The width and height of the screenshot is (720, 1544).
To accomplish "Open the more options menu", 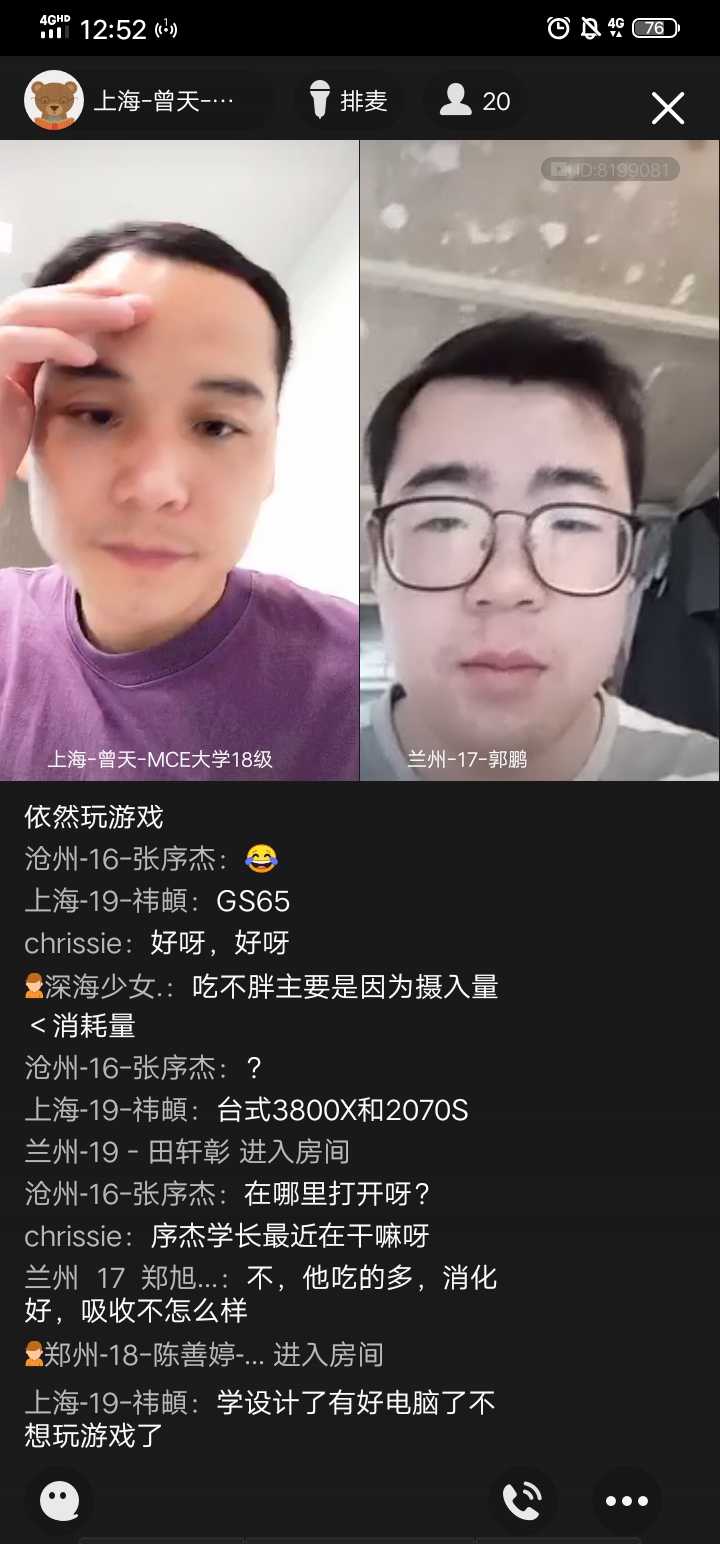I will tap(627, 1500).
